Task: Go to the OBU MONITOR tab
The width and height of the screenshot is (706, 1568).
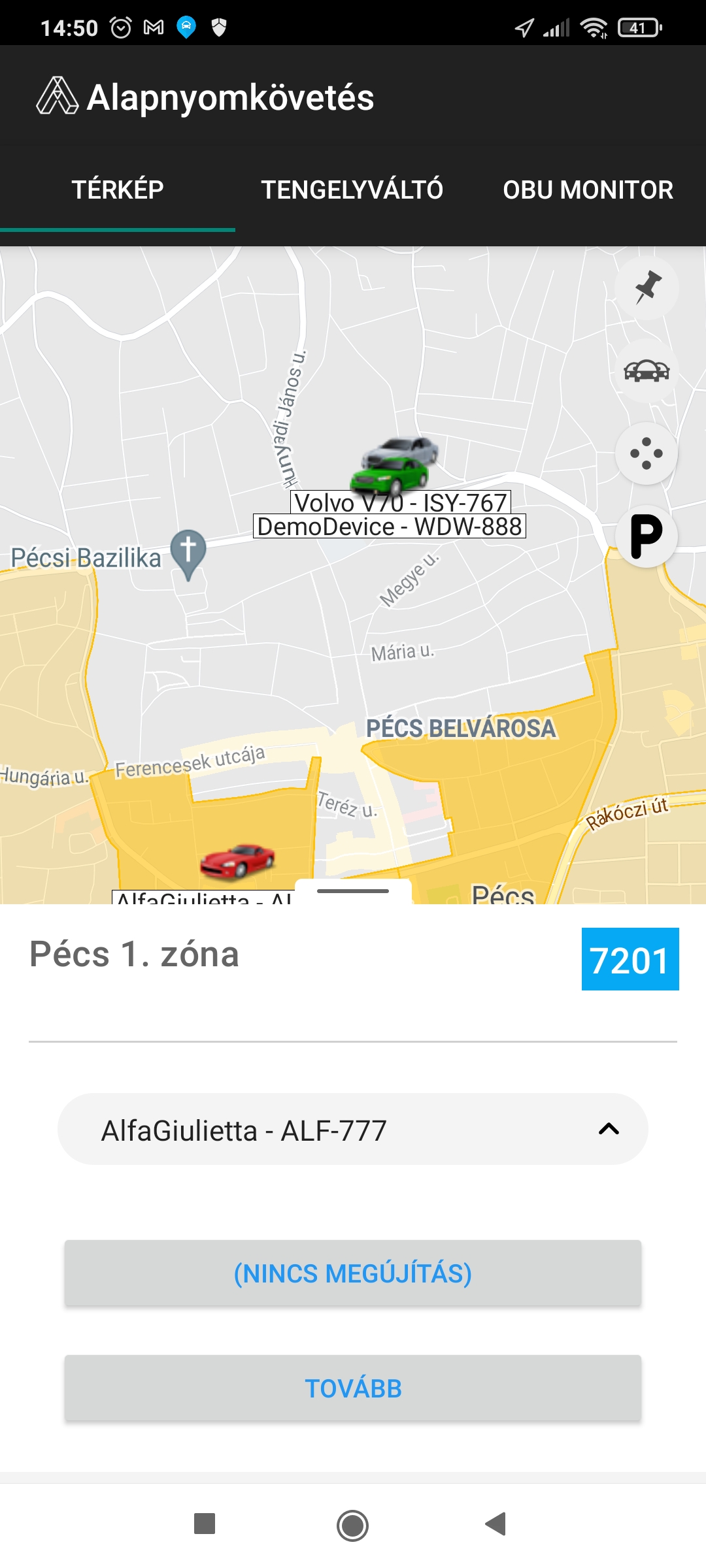Action: (588, 190)
